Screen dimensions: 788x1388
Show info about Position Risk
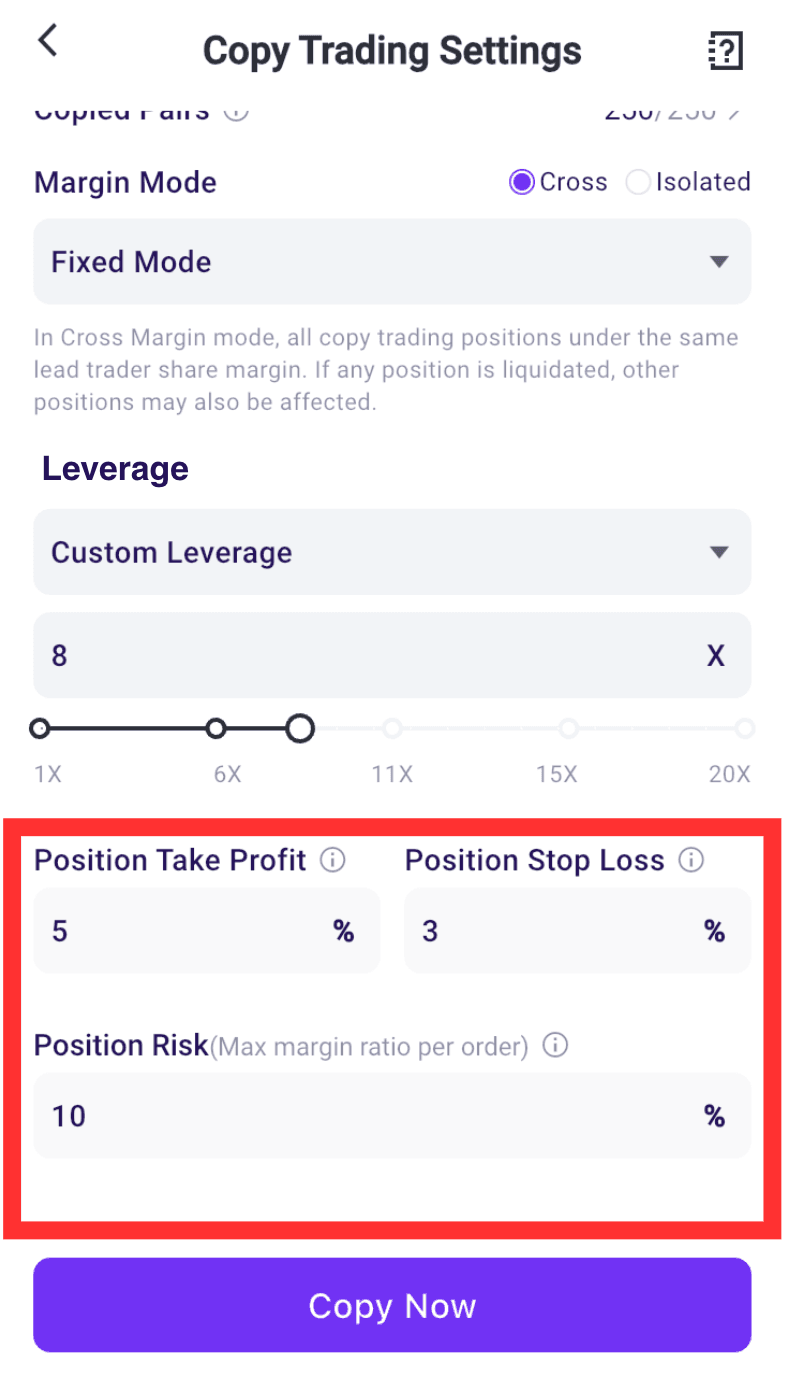[x=555, y=1046]
